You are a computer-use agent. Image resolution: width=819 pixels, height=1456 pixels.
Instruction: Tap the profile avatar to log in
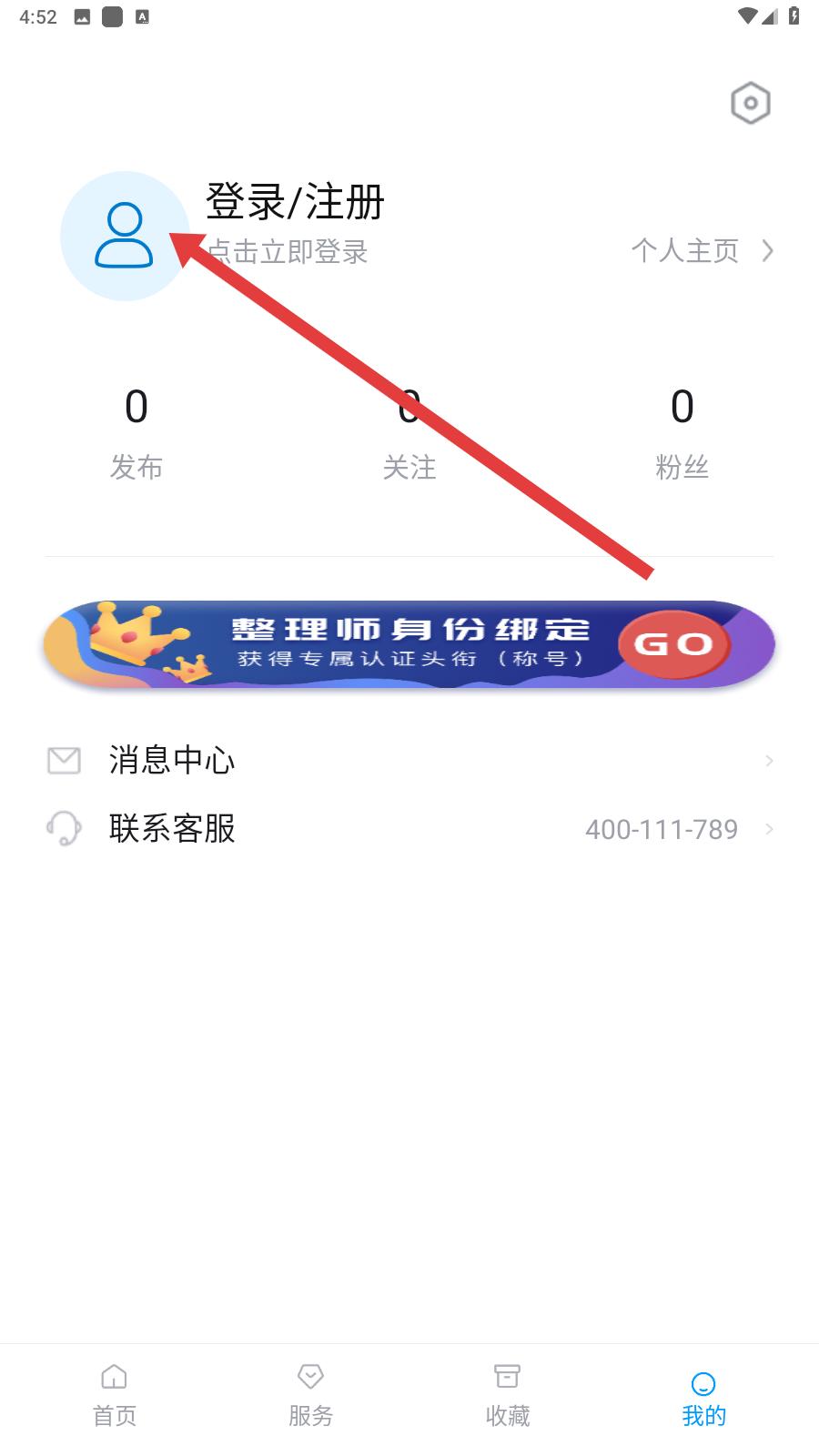[x=125, y=236]
